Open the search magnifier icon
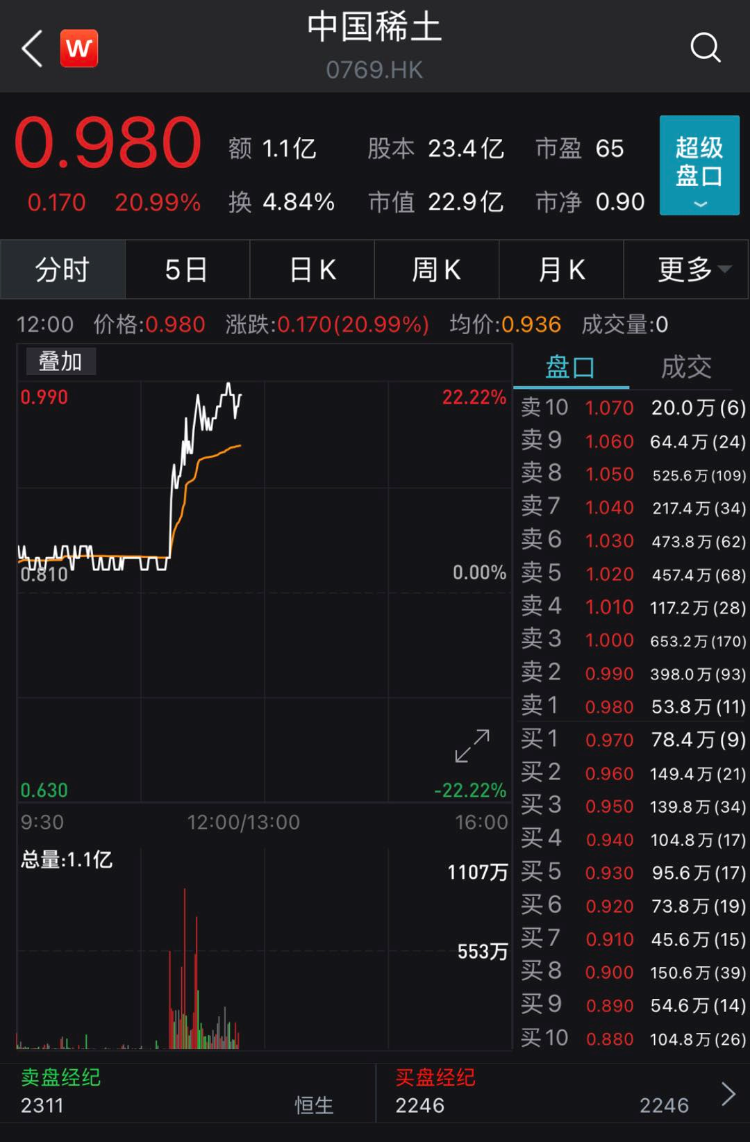The height and width of the screenshot is (1142, 750). (x=705, y=47)
